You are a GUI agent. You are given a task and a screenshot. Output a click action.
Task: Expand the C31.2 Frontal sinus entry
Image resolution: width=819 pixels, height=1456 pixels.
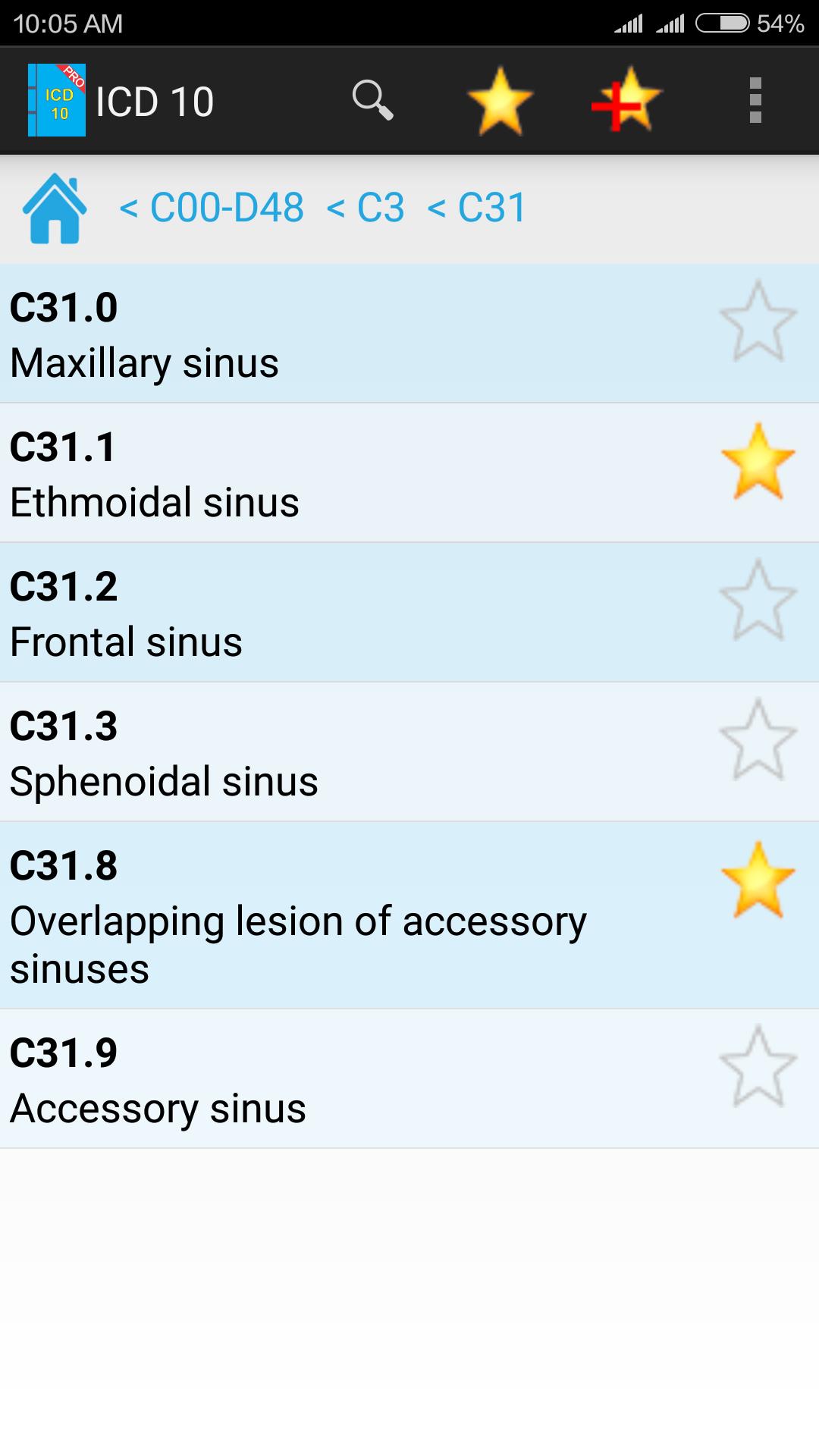[x=303, y=614]
